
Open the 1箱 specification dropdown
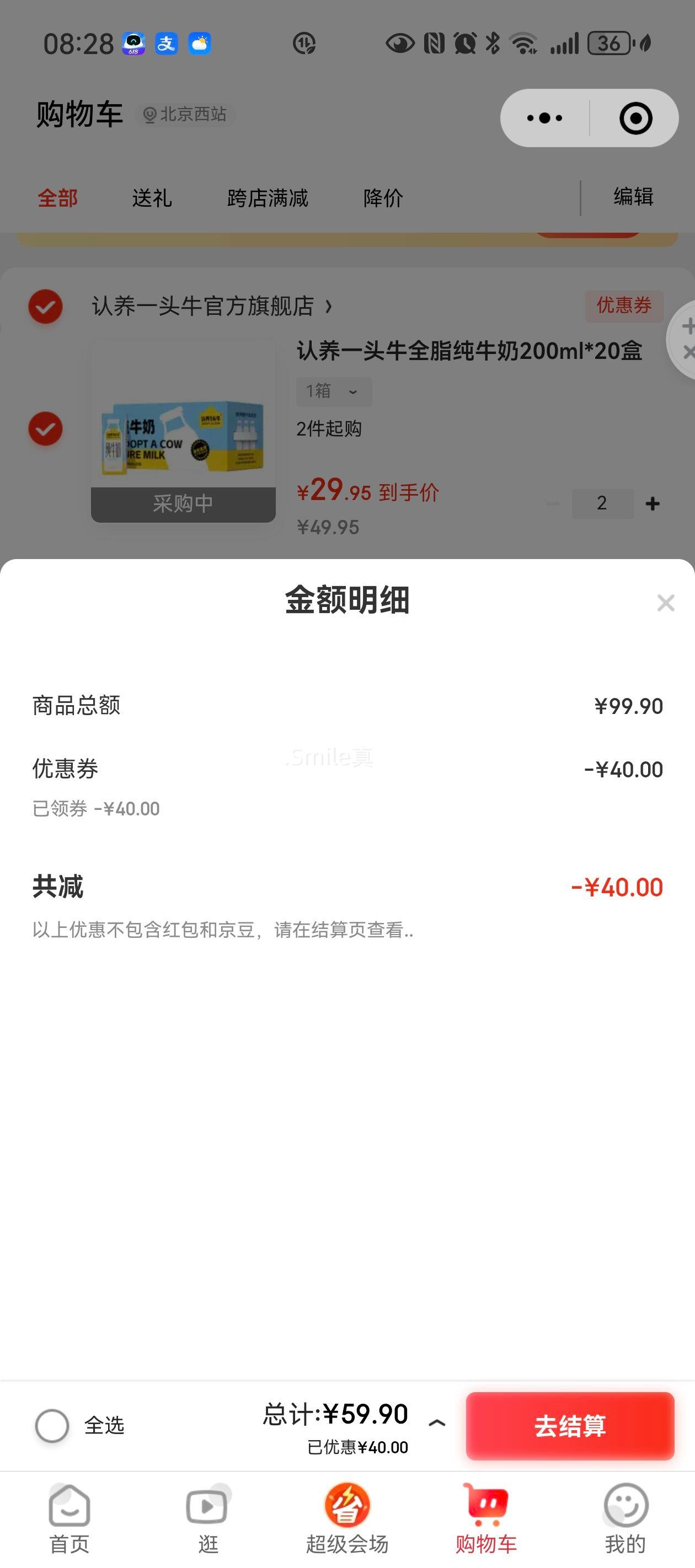tap(333, 391)
